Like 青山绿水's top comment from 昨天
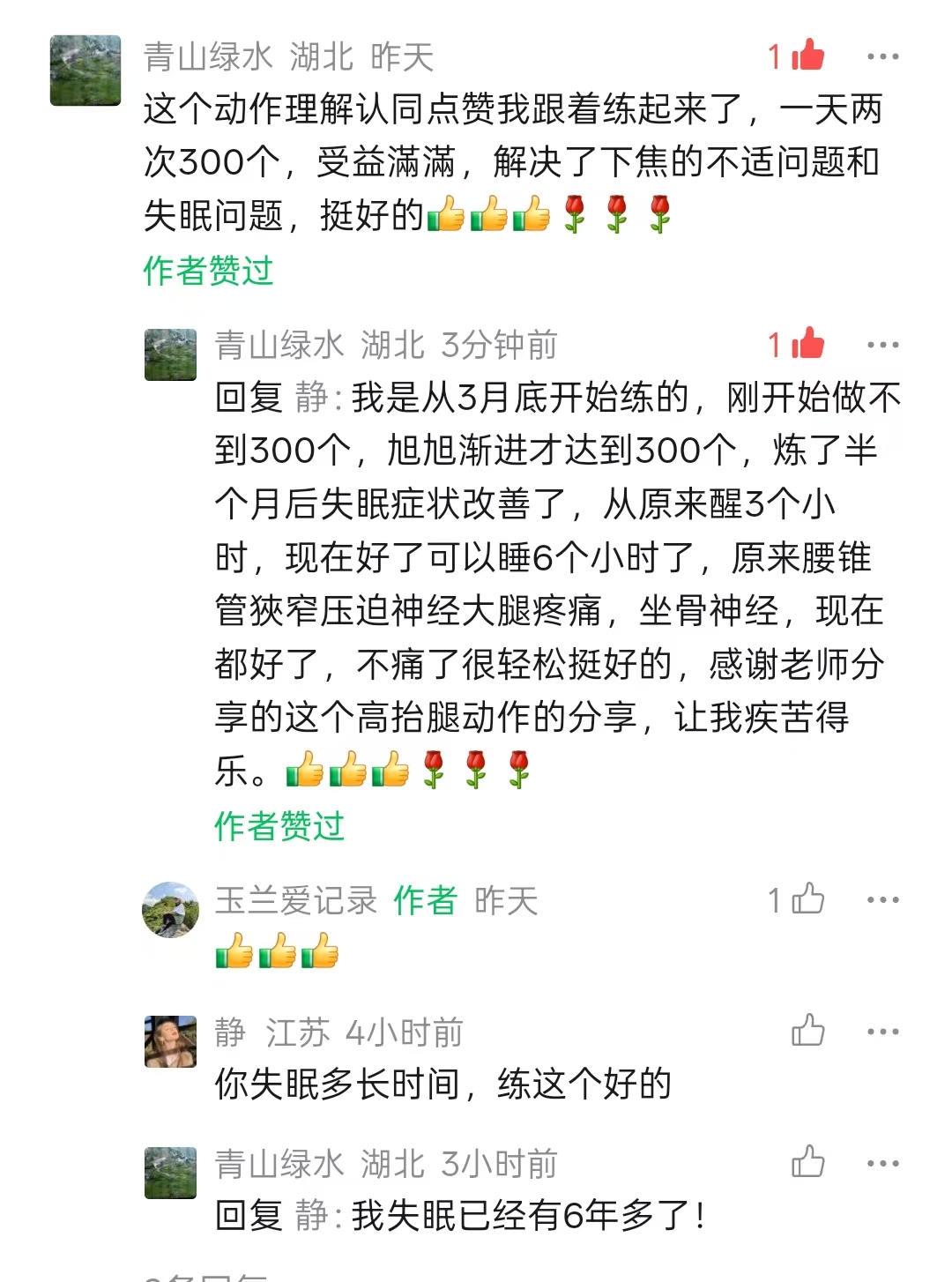This screenshot has width=952, height=1282. (x=807, y=56)
